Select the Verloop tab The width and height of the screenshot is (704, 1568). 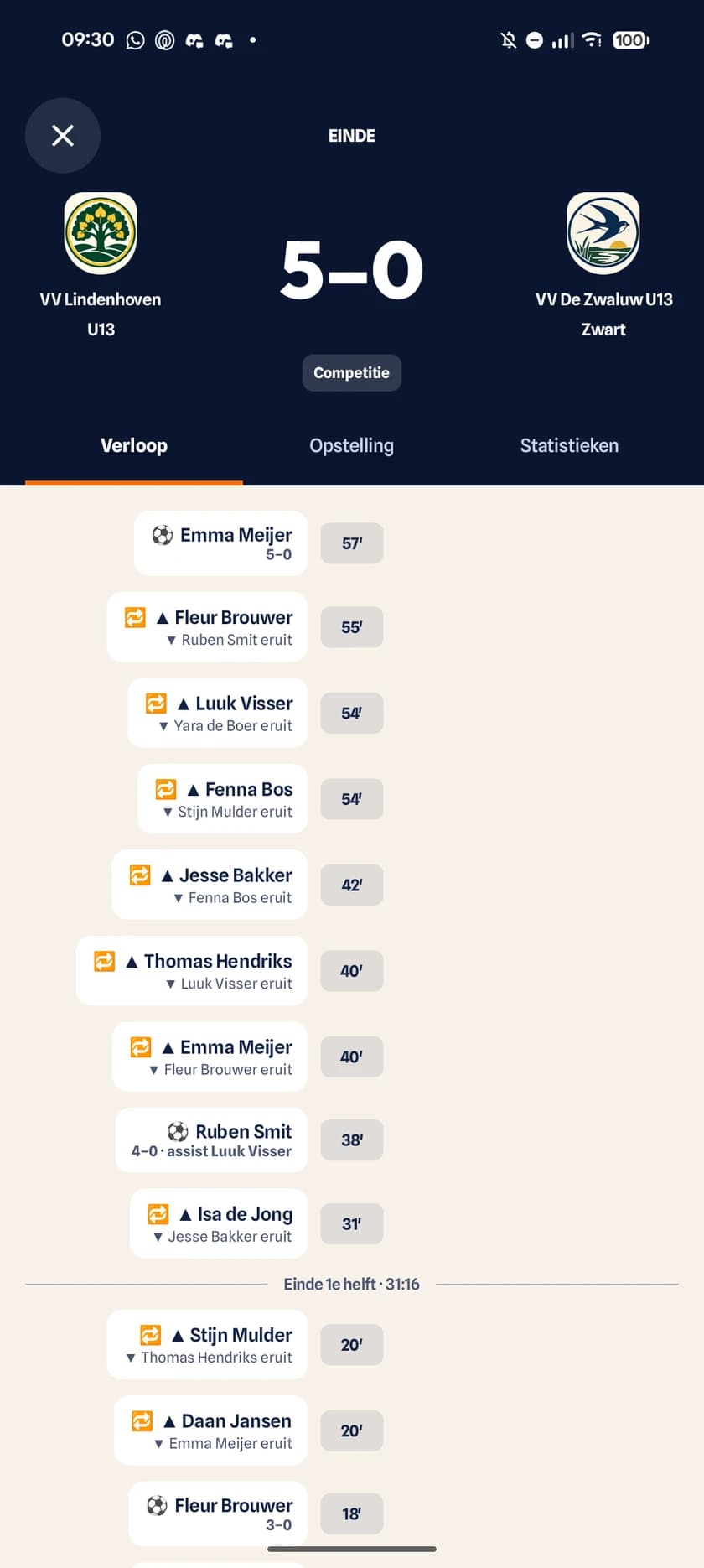tap(134, 445)
